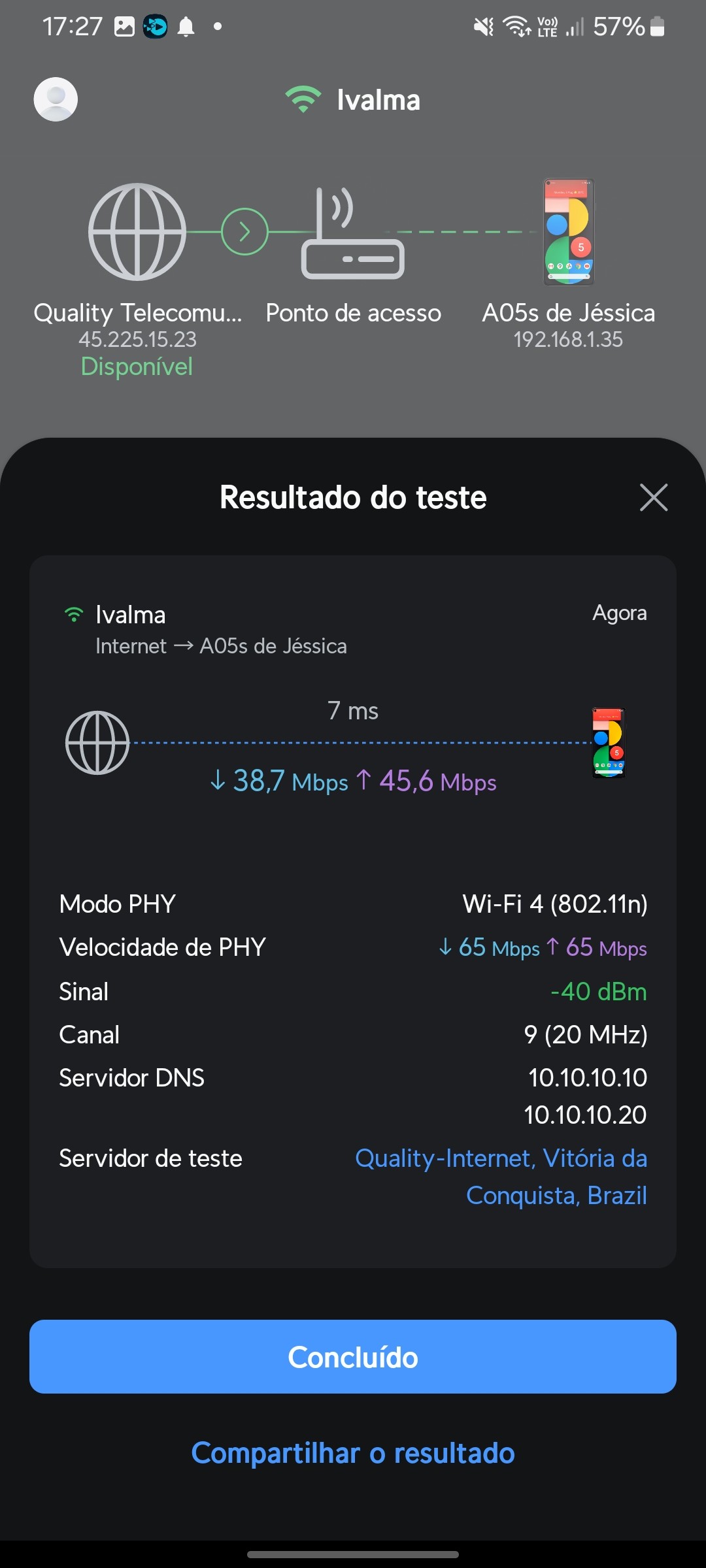Share the result via Compartilhar o resultado
706x1568 pixels.
[x=353, y=1453]
